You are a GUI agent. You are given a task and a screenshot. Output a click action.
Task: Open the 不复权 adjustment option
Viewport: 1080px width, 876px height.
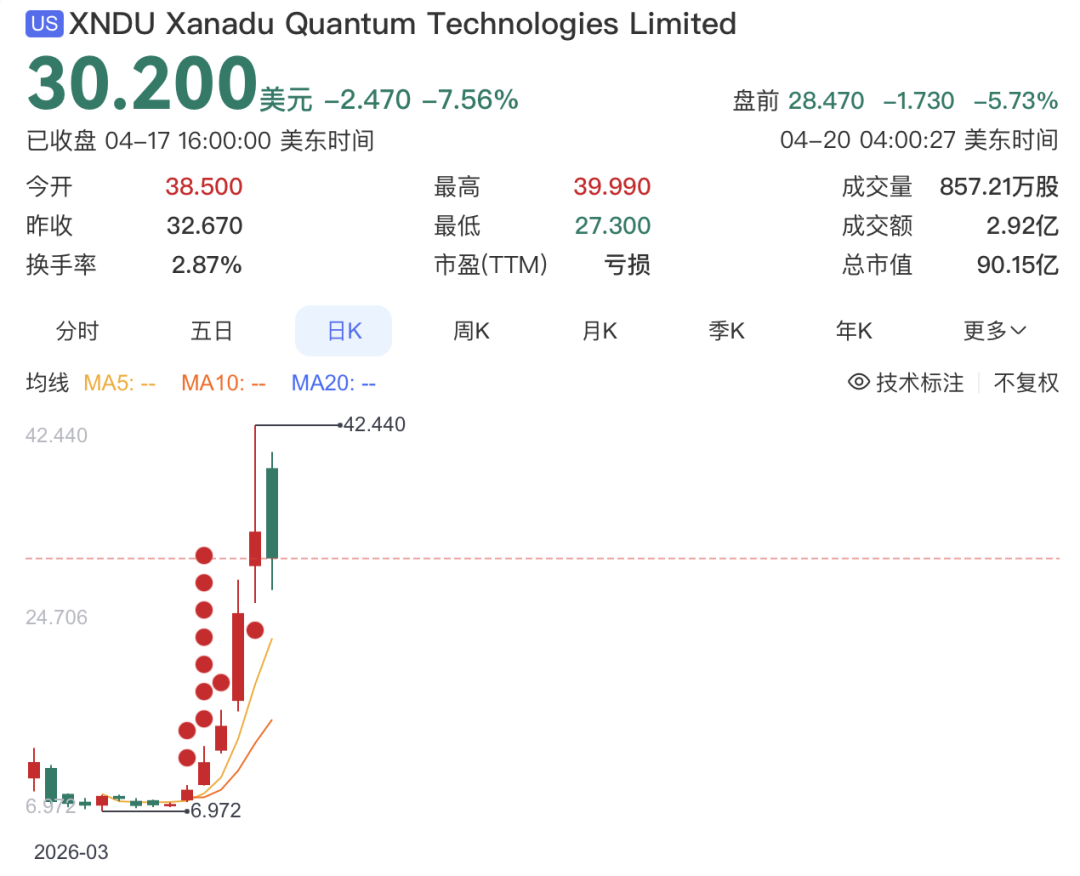[x=1025, y=382]
